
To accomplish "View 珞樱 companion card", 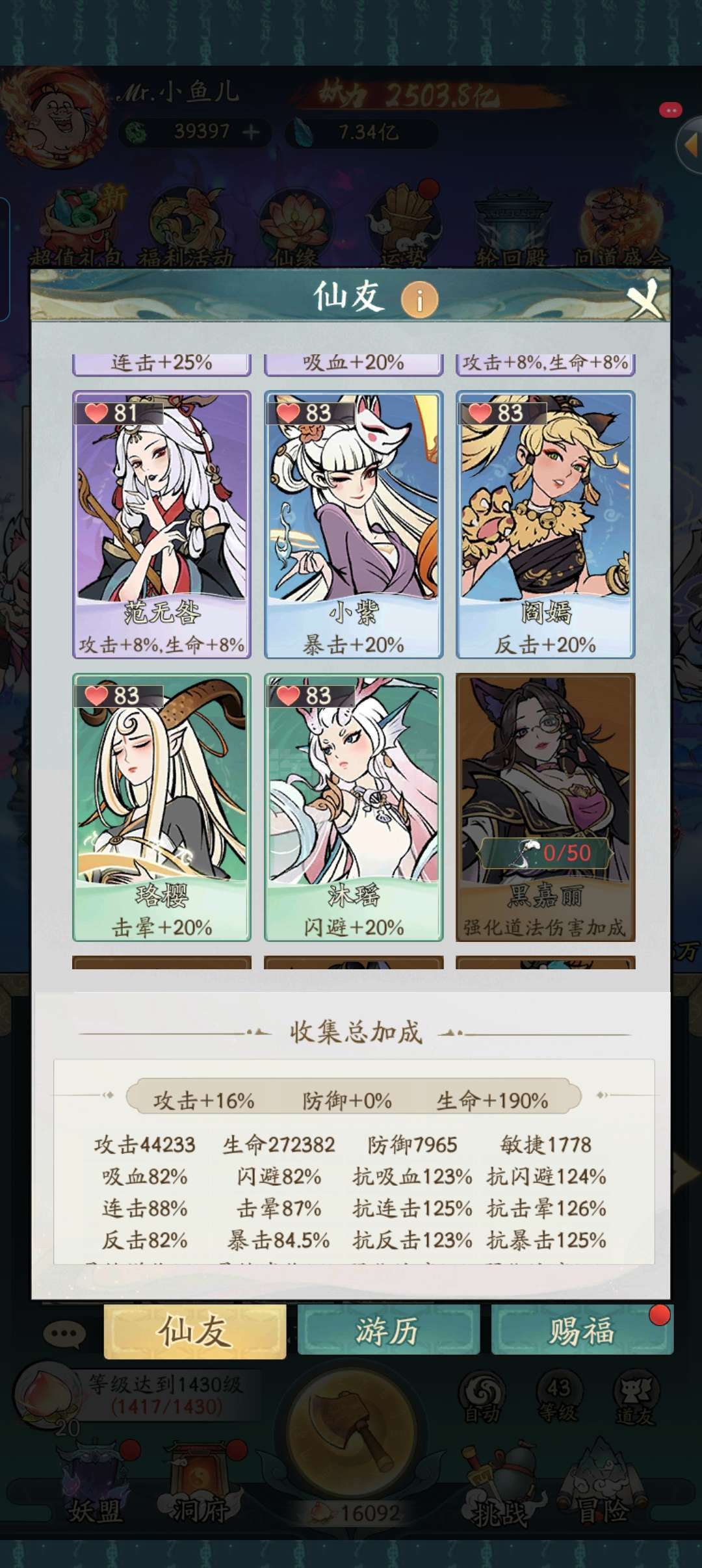I will coord(162,807).
